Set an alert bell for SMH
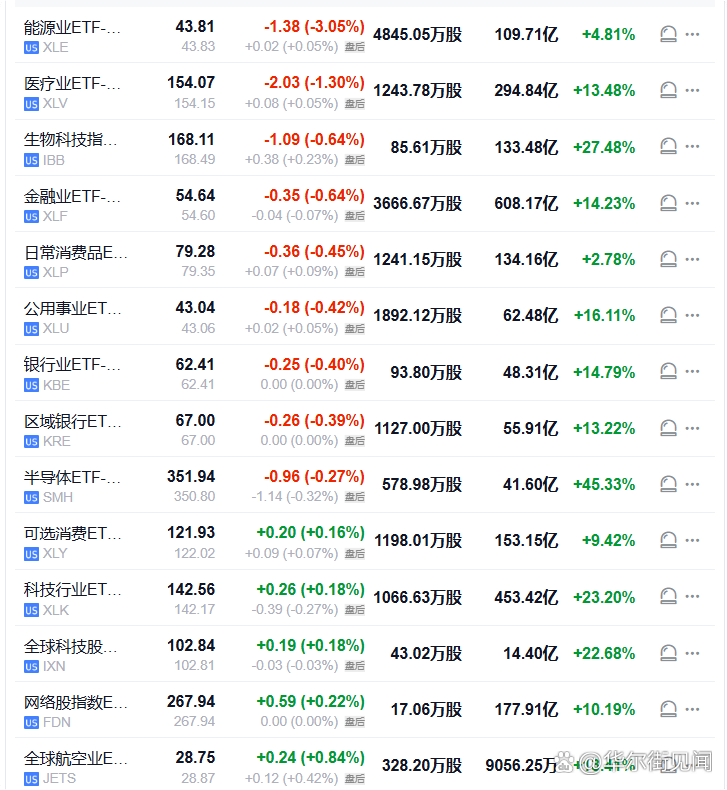The image size is (727, 790). point(668,485)
